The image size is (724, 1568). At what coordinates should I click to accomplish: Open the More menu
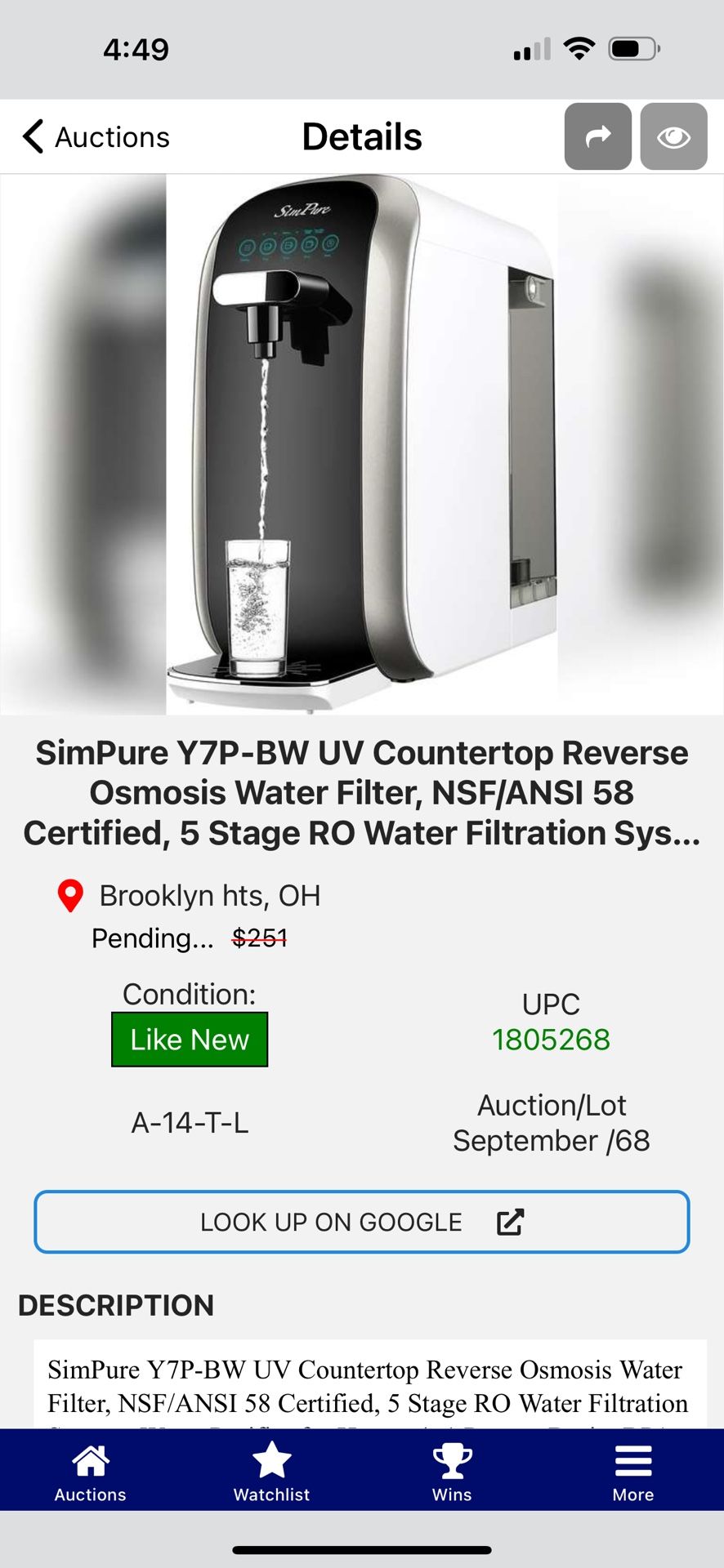pos(632,1470)
